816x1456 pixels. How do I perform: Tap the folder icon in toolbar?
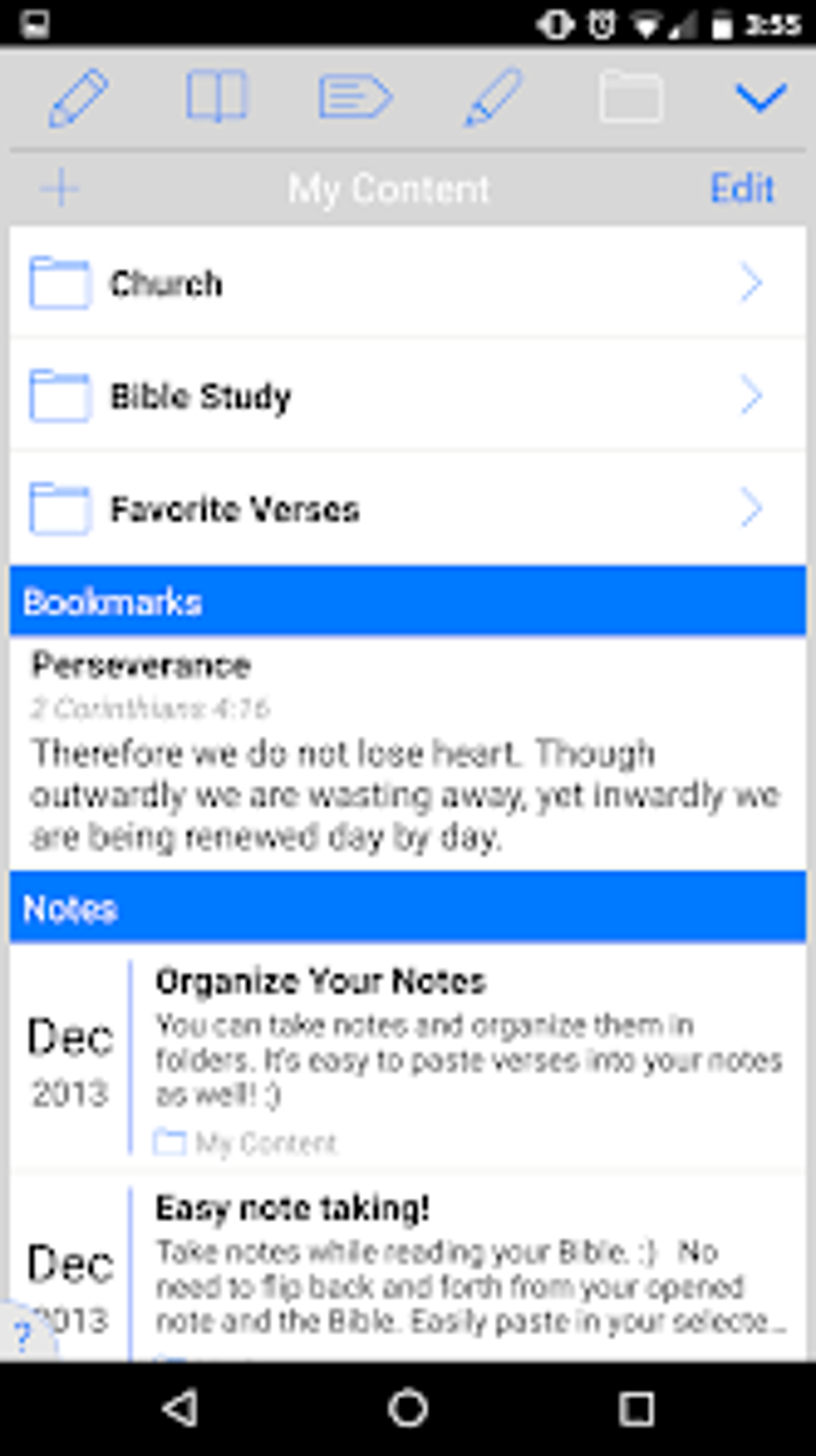[631, 98]
